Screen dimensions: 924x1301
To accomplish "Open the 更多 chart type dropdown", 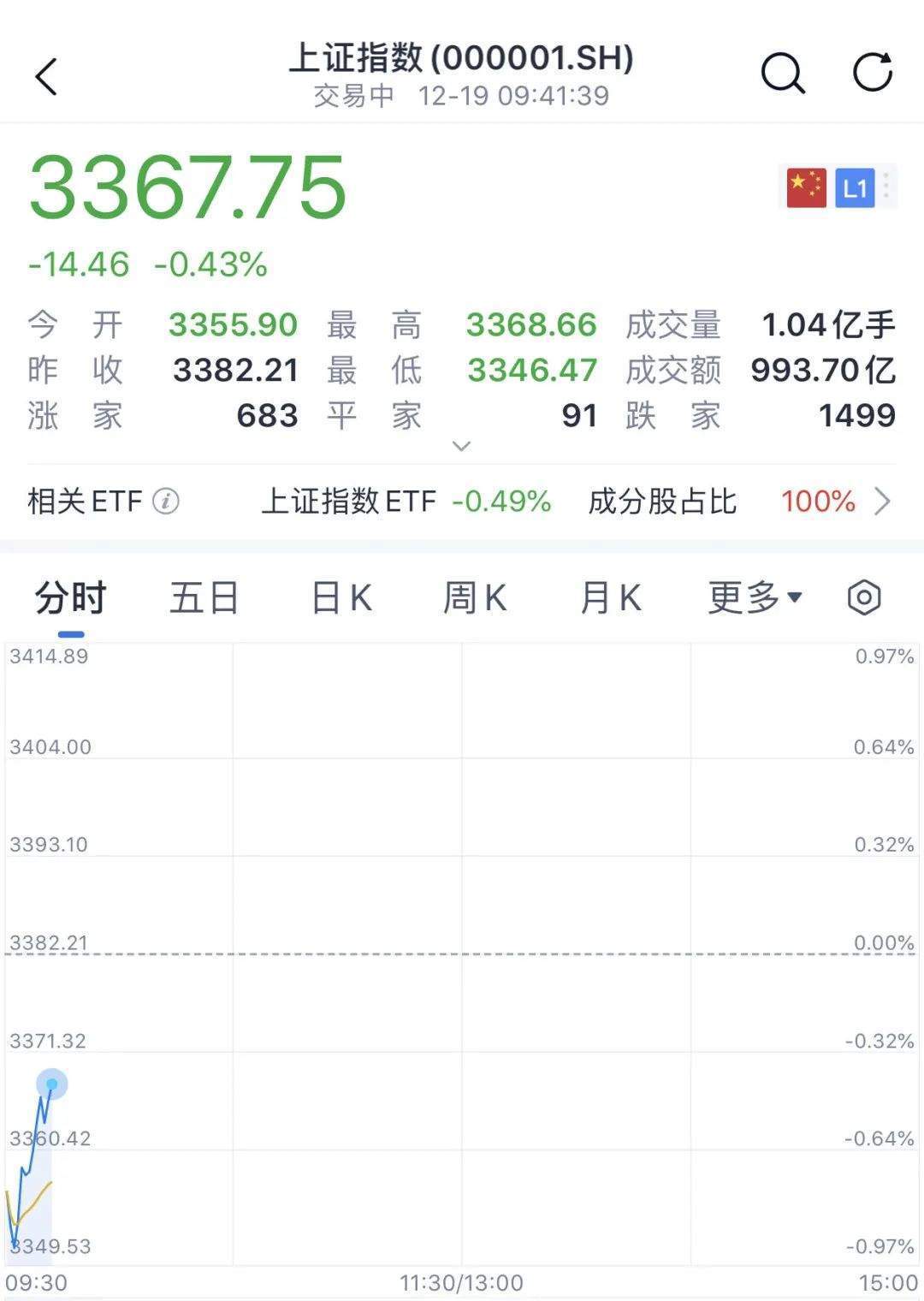I will click(753, 597).
